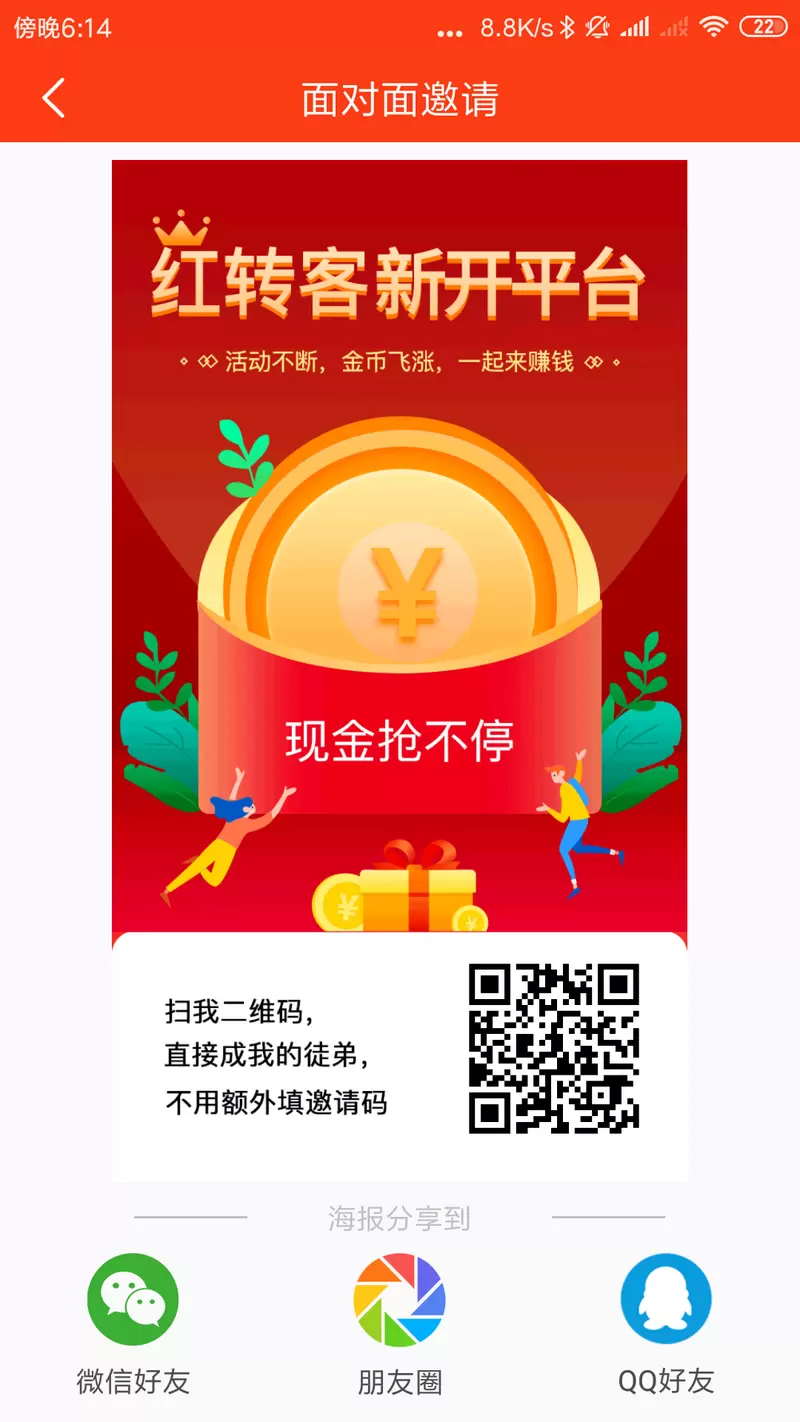800x1422 pixels.
Task: Tap the 面对面邀请 title text
Action: [x=399, y=98]
